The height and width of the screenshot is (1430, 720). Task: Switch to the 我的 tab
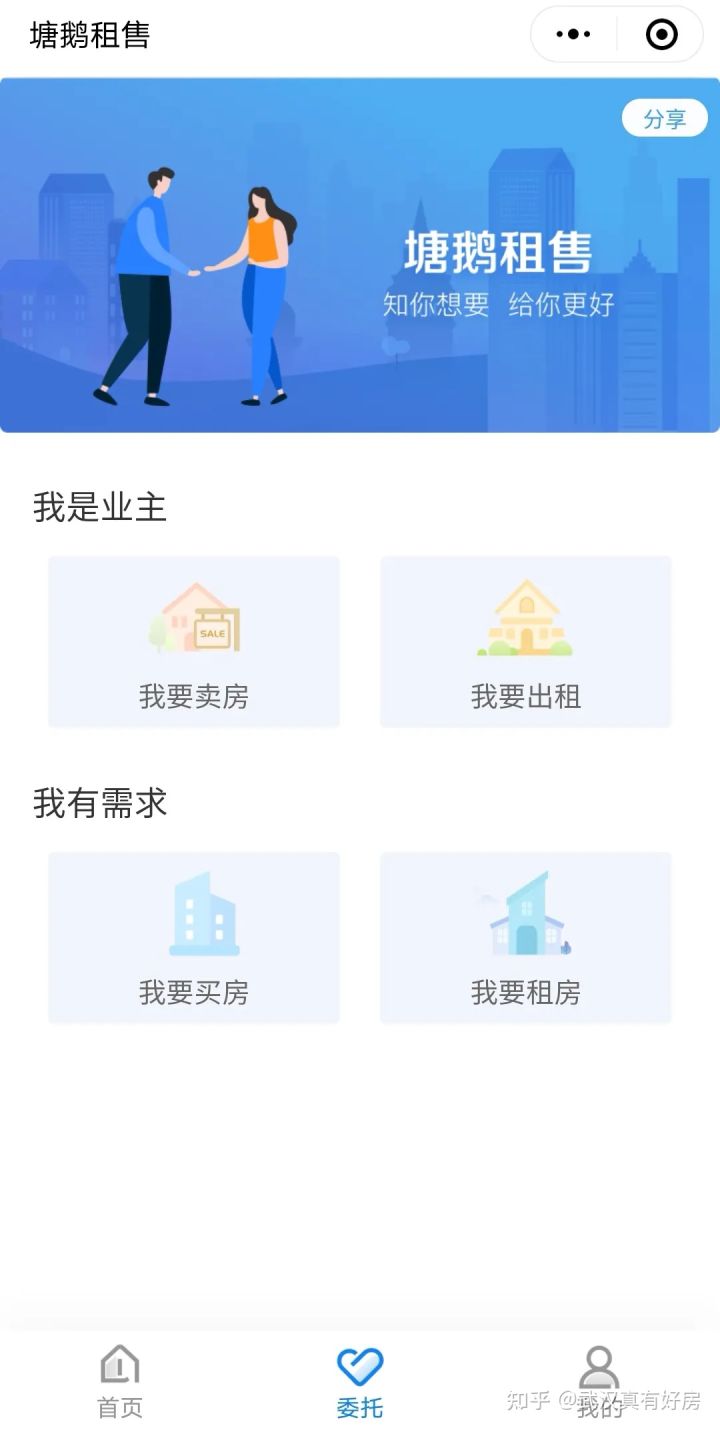tap(600, 1380)
